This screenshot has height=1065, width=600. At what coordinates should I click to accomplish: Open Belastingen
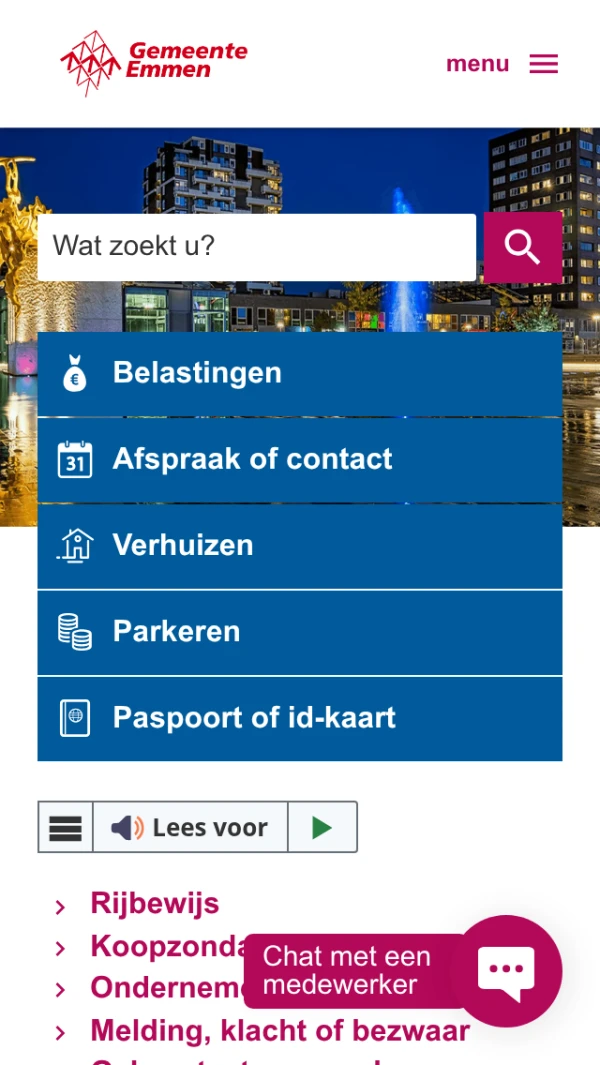click(x=299, y=373)
